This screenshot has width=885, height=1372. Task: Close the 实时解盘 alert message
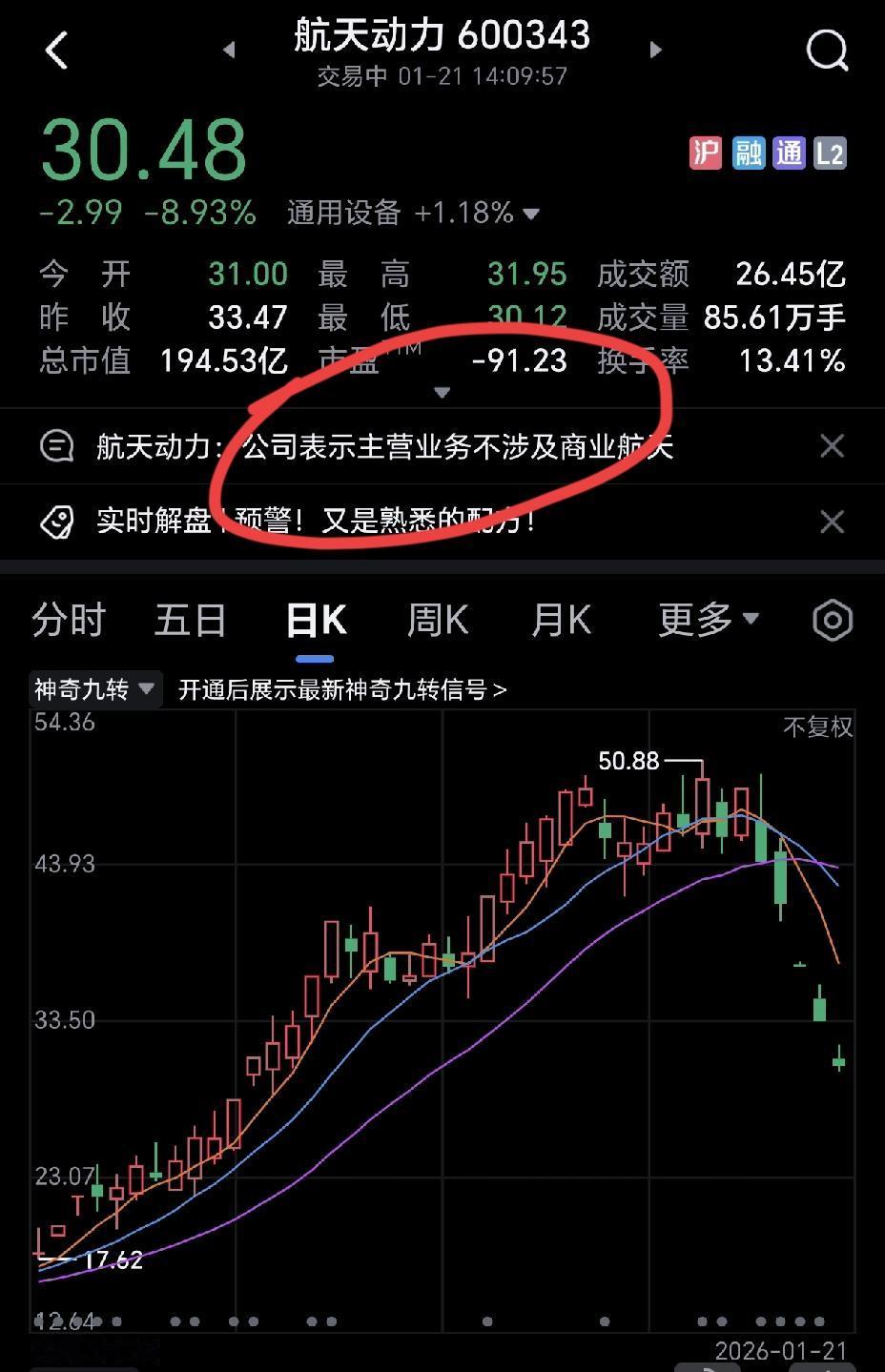[x=832, y=522]
